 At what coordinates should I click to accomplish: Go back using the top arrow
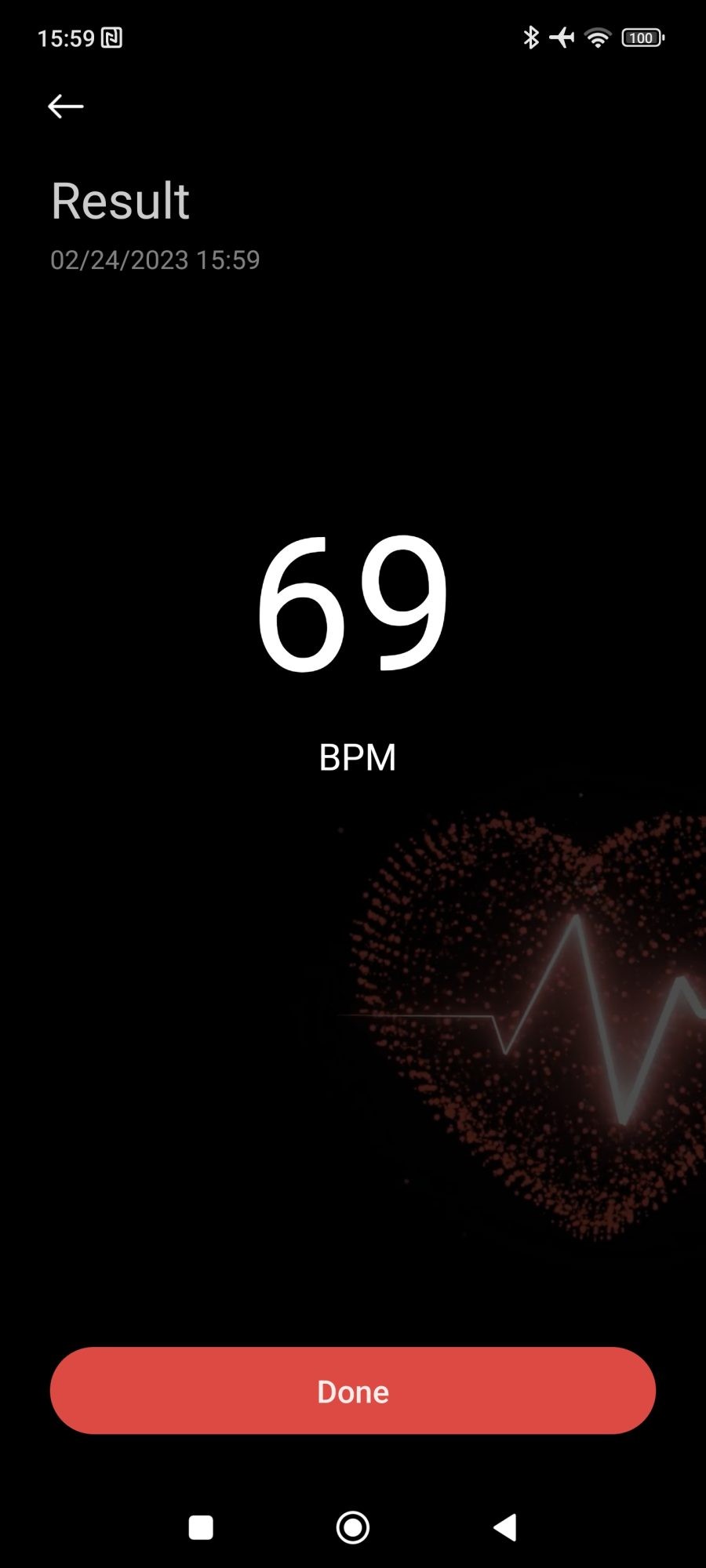(x=65, y=106)
